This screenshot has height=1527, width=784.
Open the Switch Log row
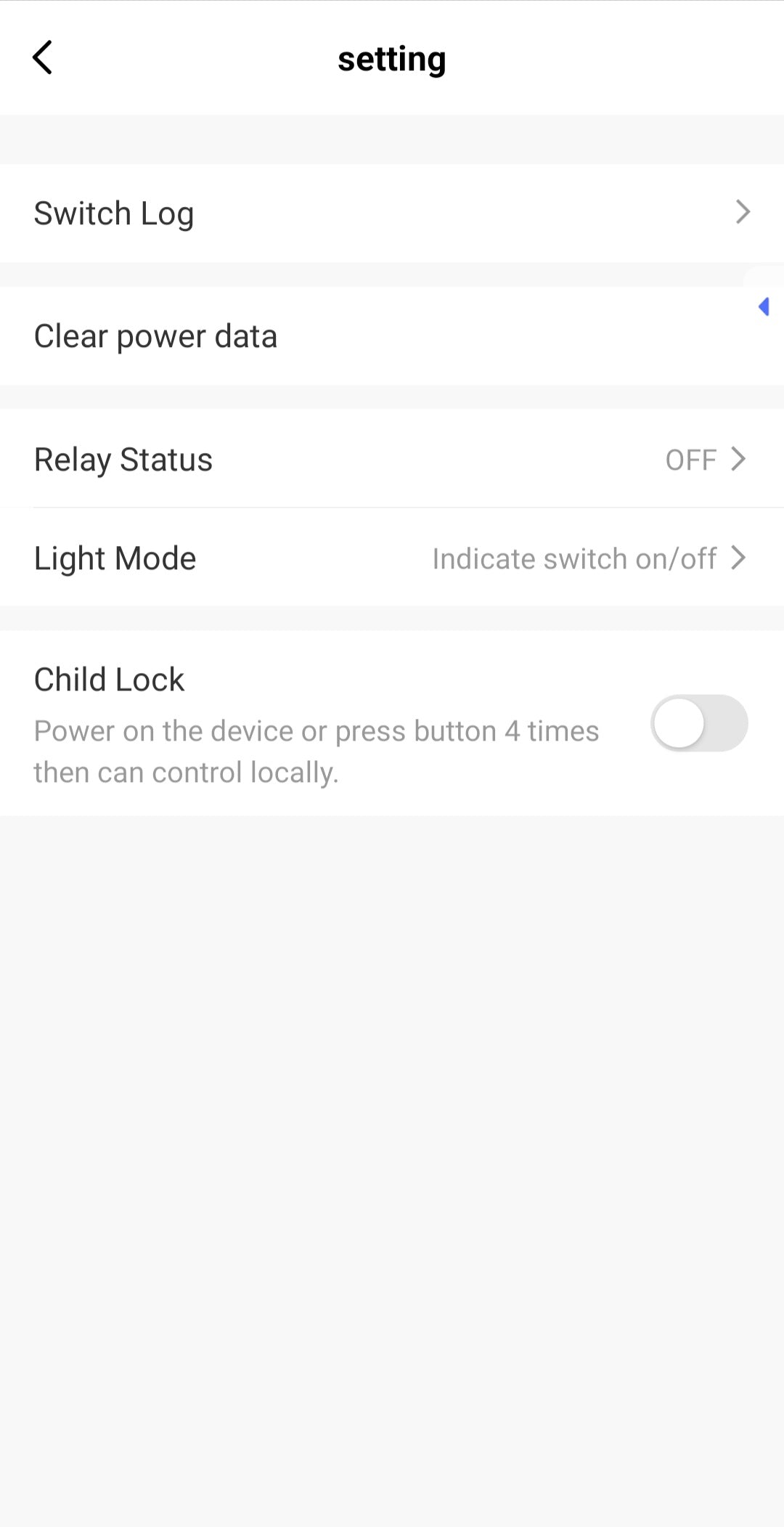[x=392, y=213]
